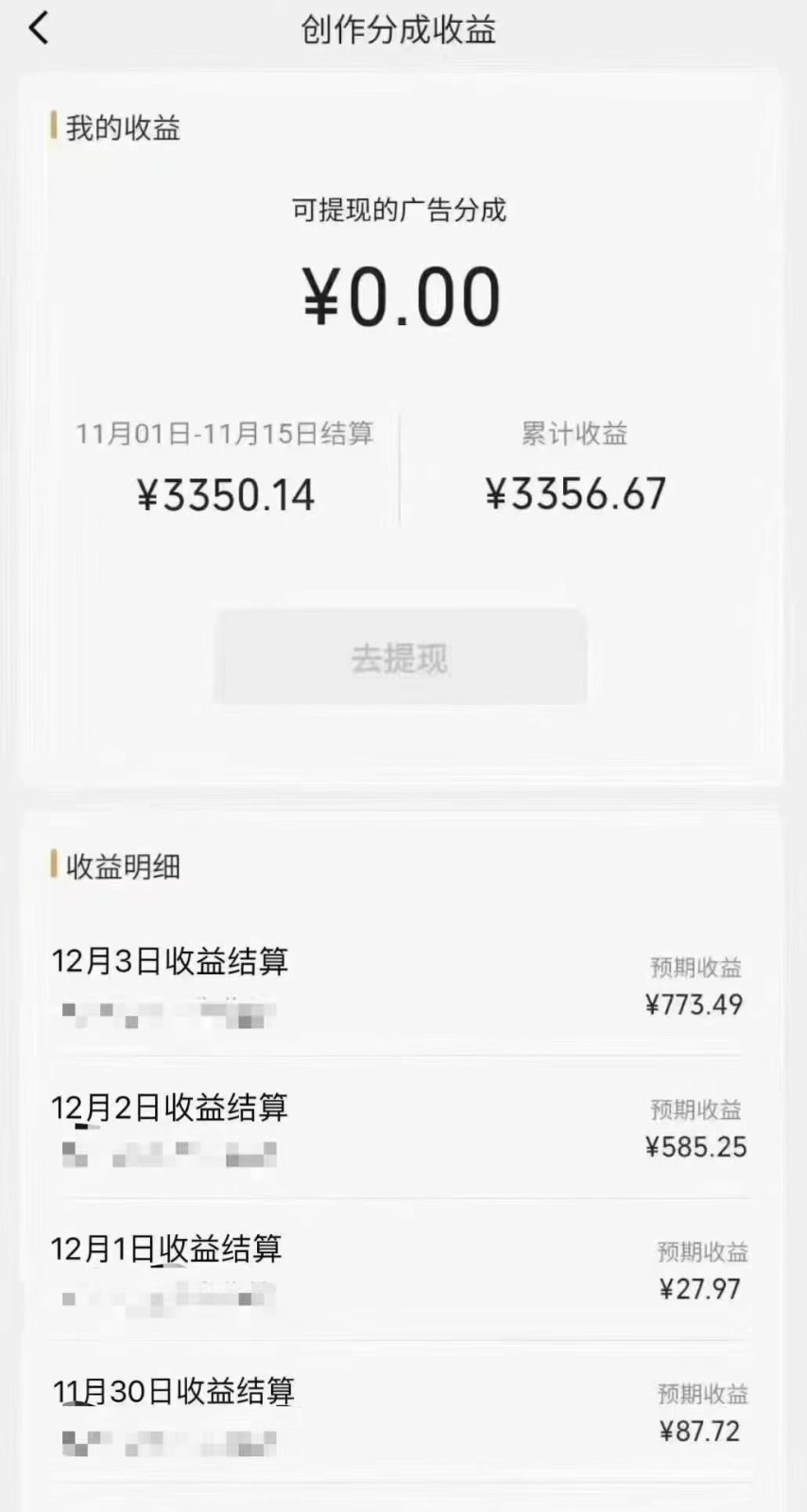807x1512 pixels.
Task: Tap the 预期收益 label beside ¥585.25
Action: (696, 1108)
